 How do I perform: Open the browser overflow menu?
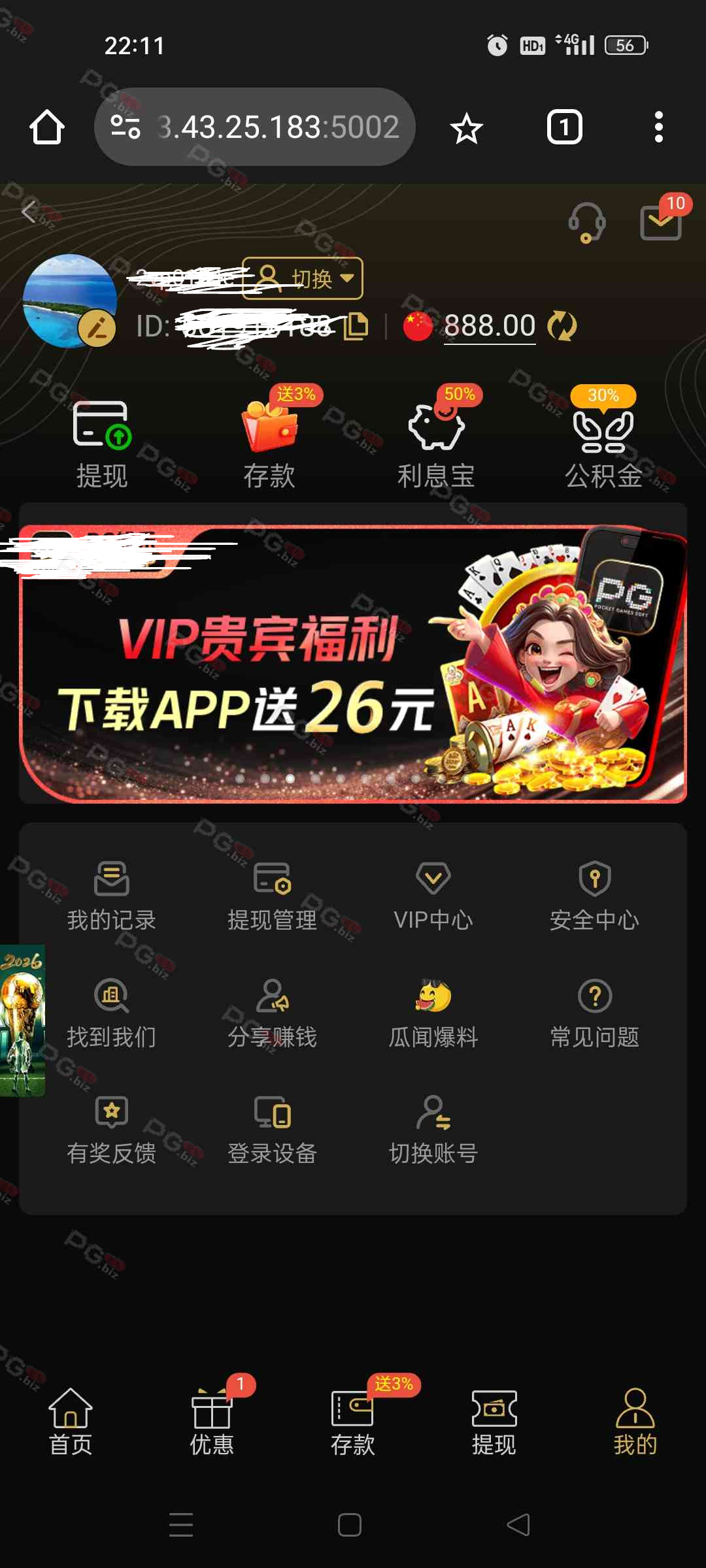(x=658, y=127)
